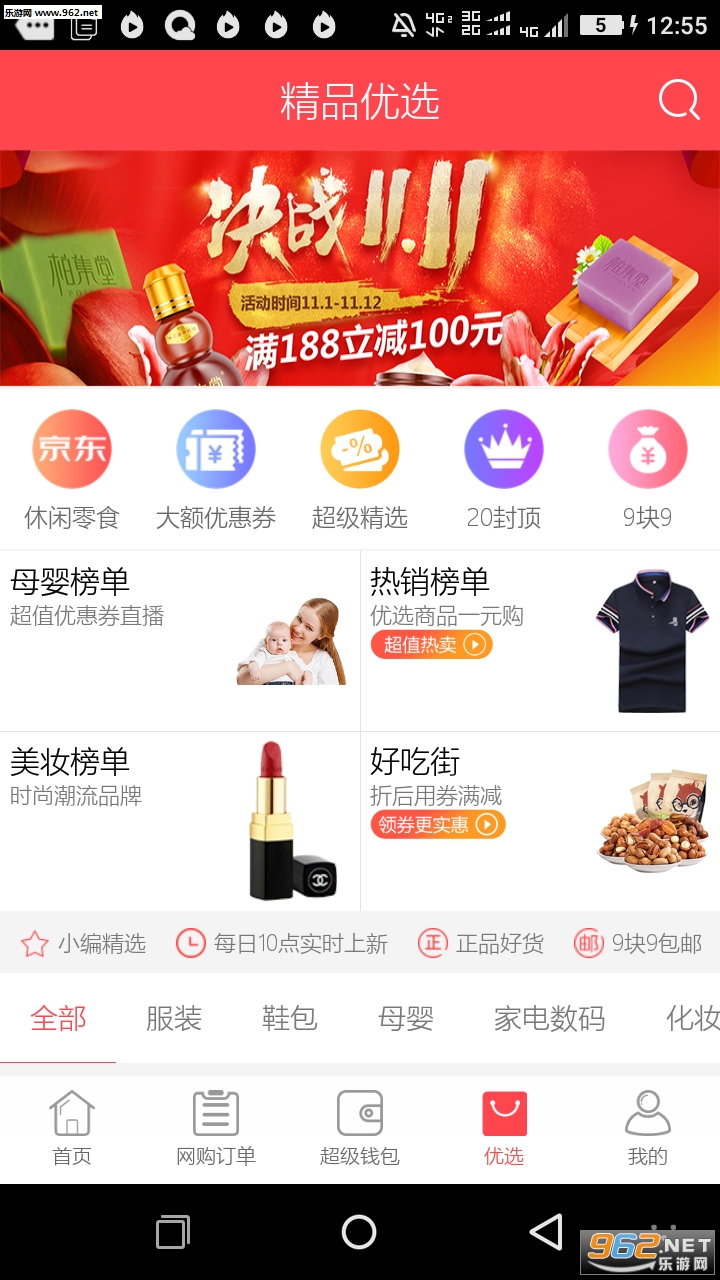Open the search icon in the header
Viewport: 720px width, 1280px height.
pyautogui.click(x=679, y=100)
